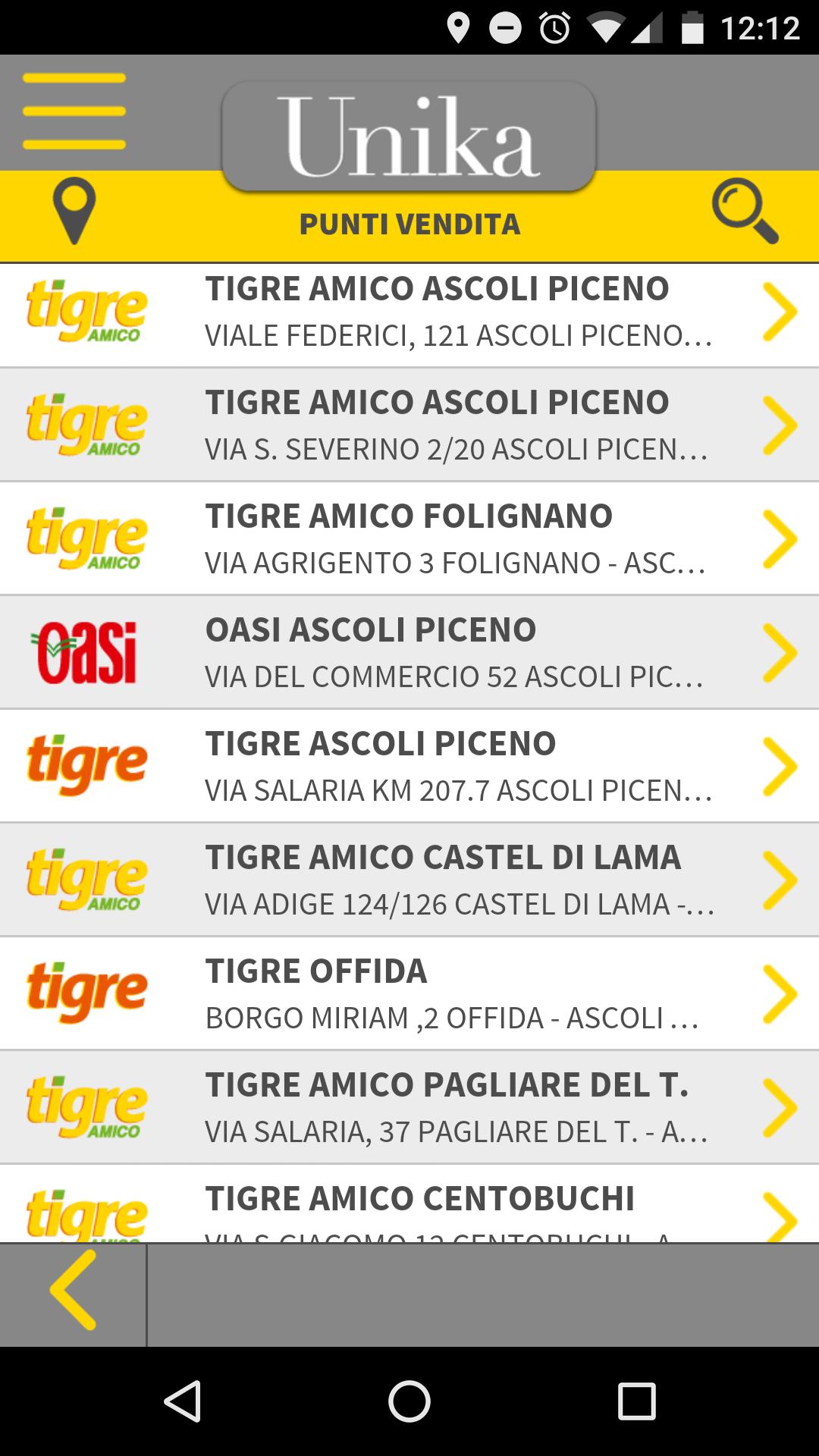Open the recent apps overview
The image size is (819, 1456).
tap(636, 1401)
